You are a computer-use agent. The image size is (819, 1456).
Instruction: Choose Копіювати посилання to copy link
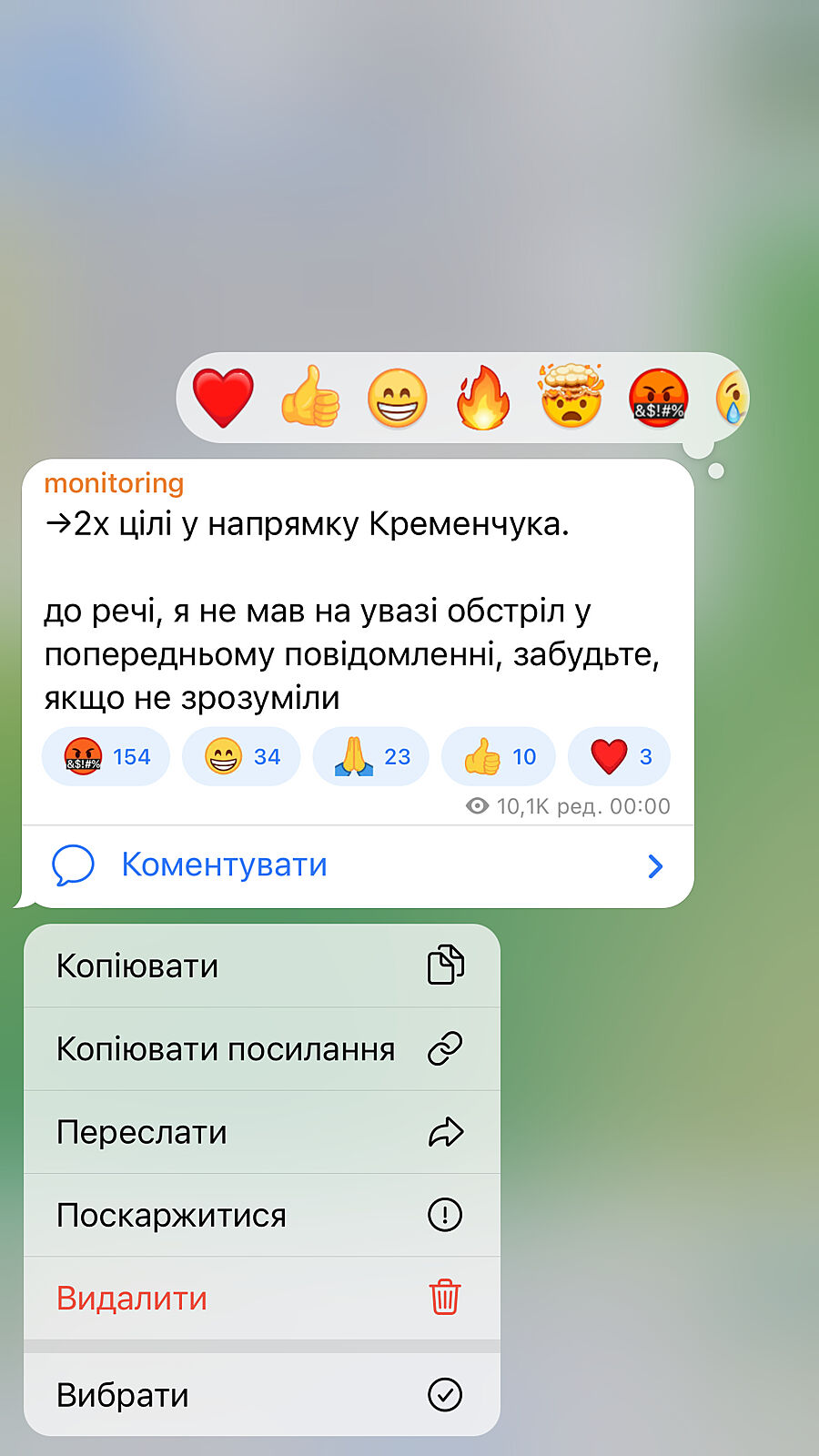click(x=262, y=1049)
